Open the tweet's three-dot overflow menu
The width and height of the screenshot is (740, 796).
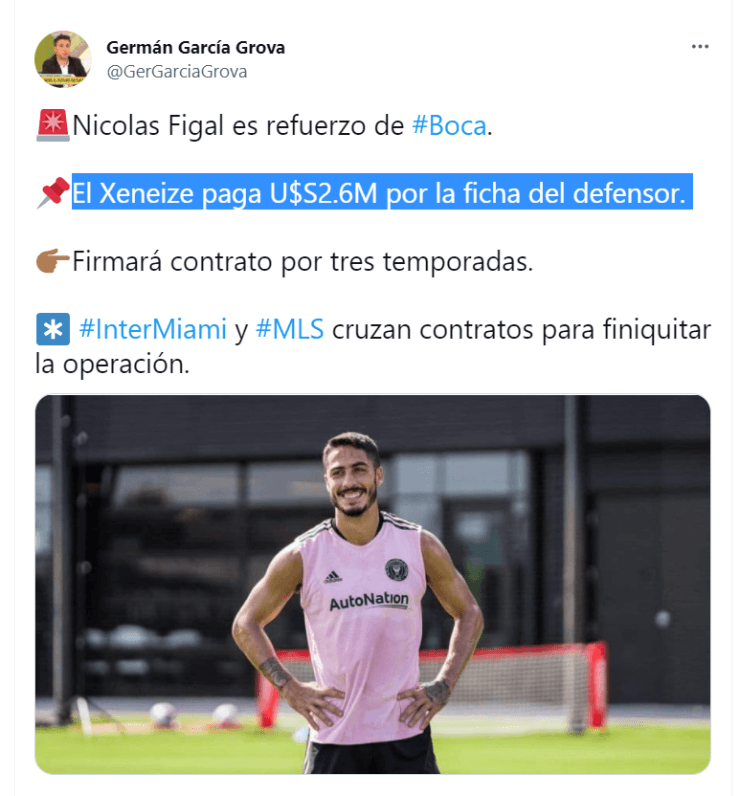701,47
